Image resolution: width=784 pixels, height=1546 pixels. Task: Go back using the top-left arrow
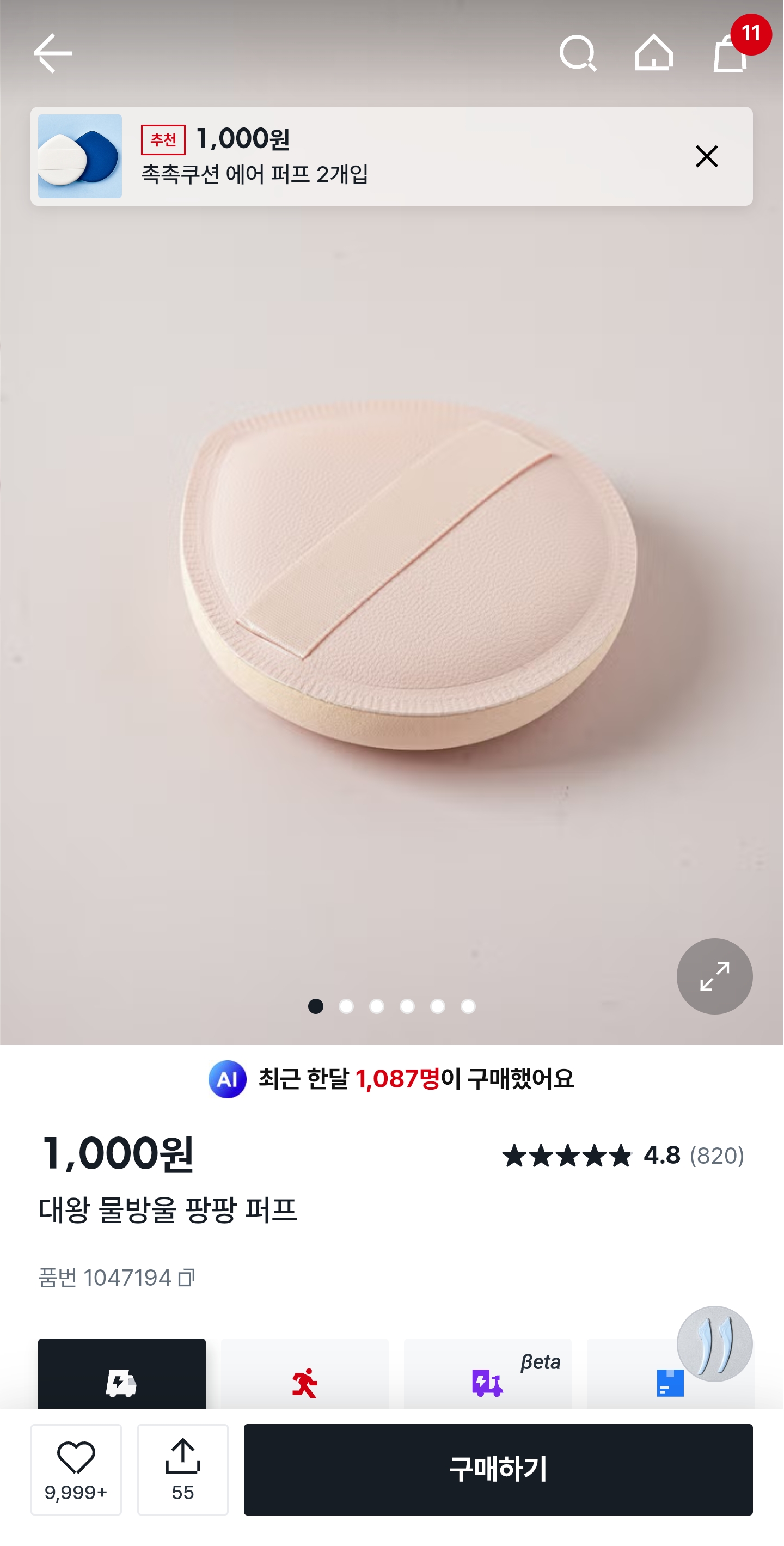point(53,53)
